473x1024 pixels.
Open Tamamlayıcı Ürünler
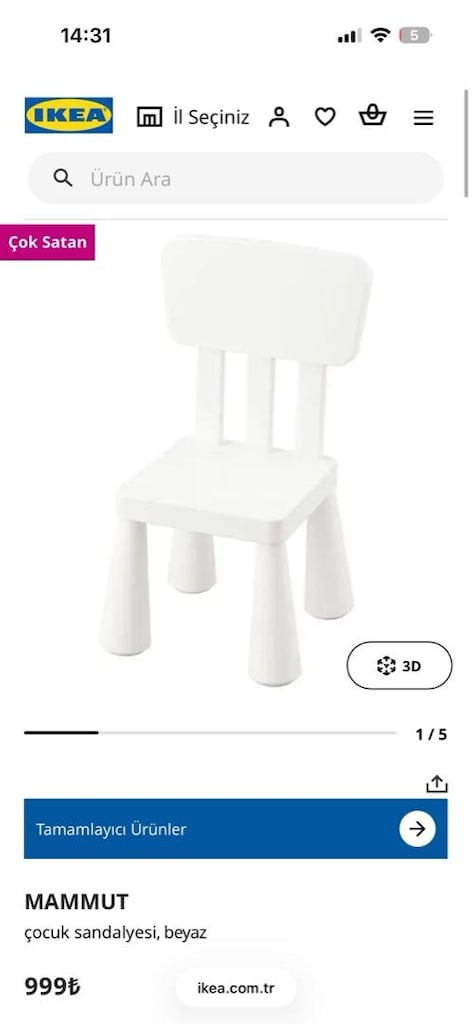point(236,829)
